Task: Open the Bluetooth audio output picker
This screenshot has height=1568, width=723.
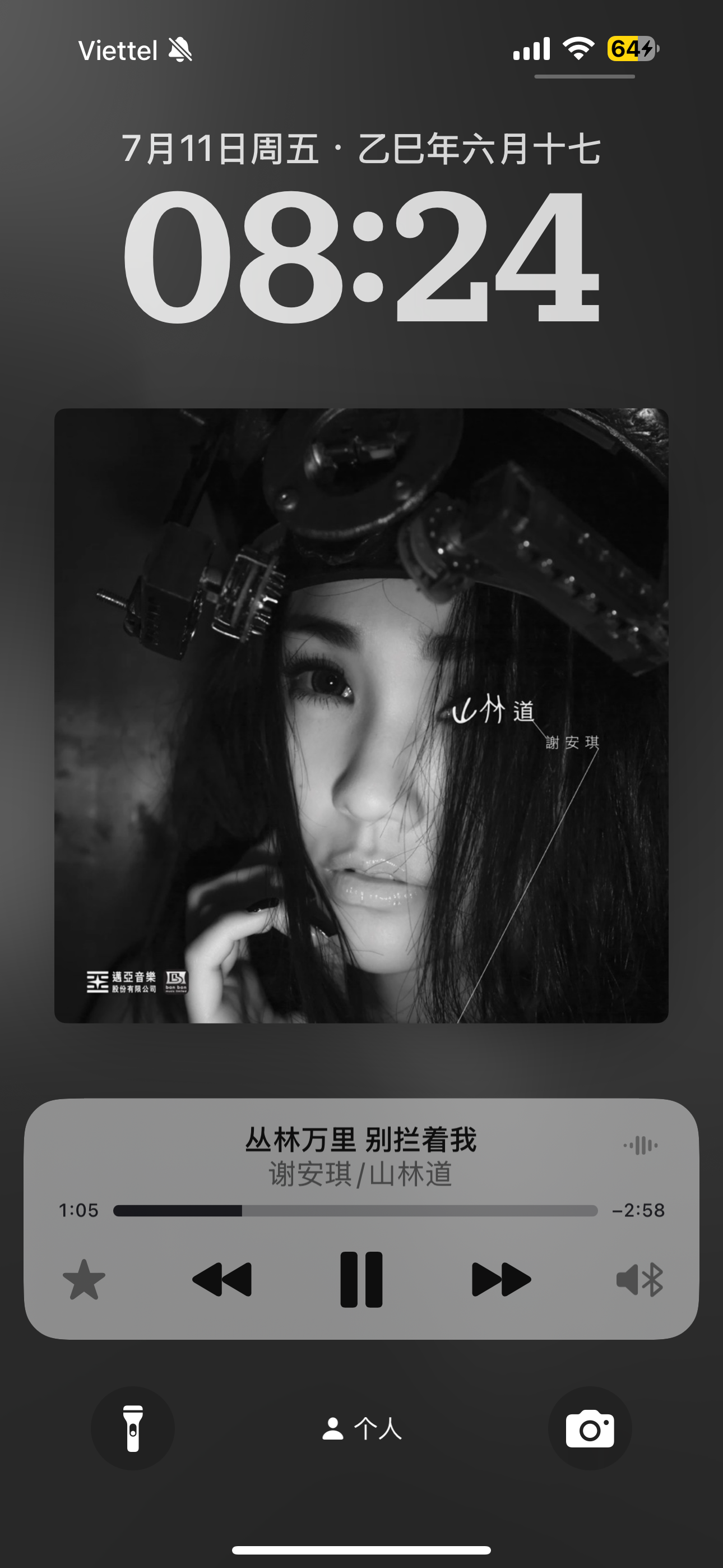Action: pyautogui.click(x=639, y=1280)
